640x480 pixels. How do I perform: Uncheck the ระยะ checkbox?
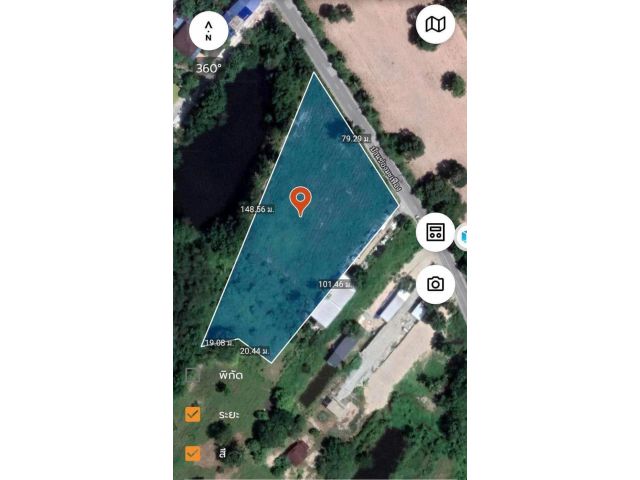tap(192, 414)
